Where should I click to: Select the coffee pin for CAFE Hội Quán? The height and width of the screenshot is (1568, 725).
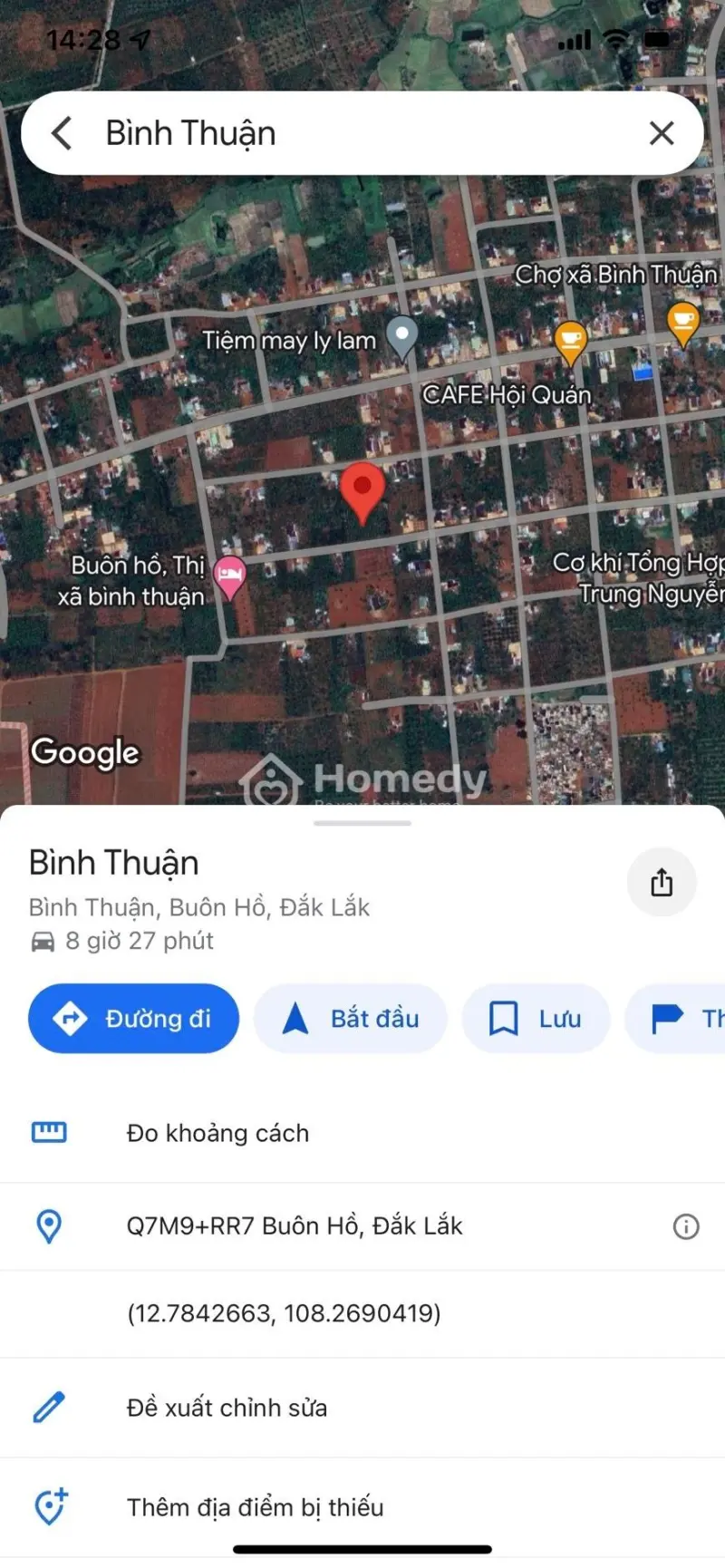coord(571,340)
